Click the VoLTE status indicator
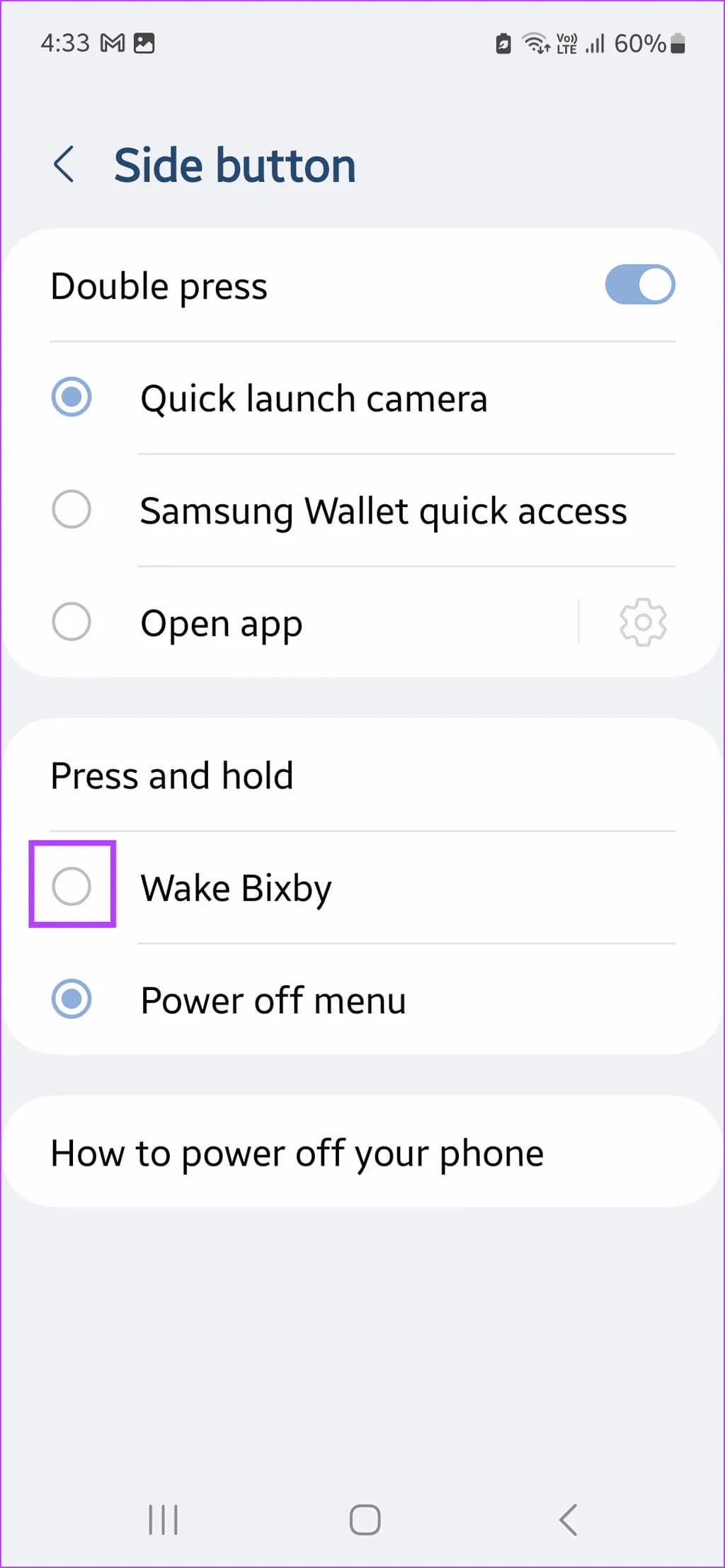The height and width of the screenshot is (1568, 725). point(565,43)
